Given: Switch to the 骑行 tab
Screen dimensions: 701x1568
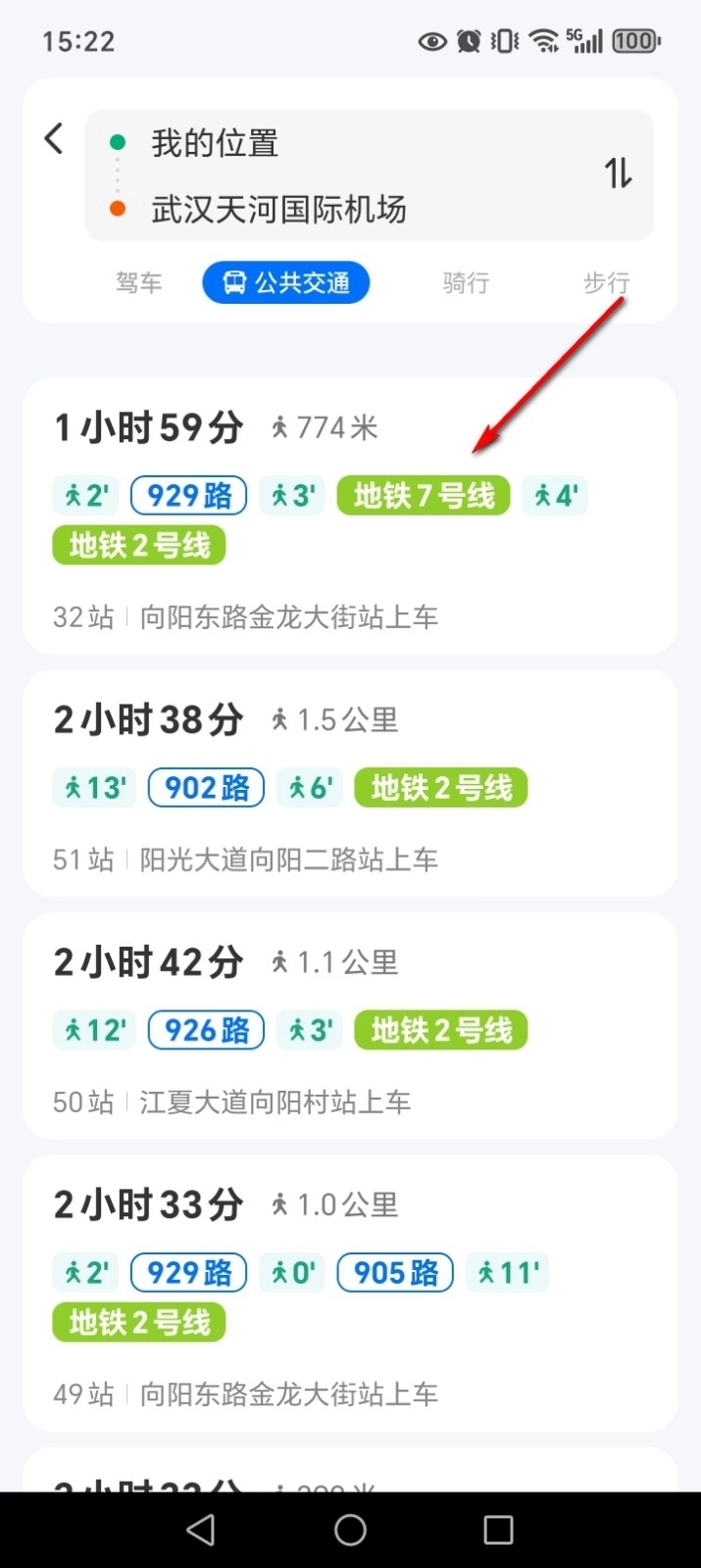Looking at the screenshot, I should click(x=466, y=283).
